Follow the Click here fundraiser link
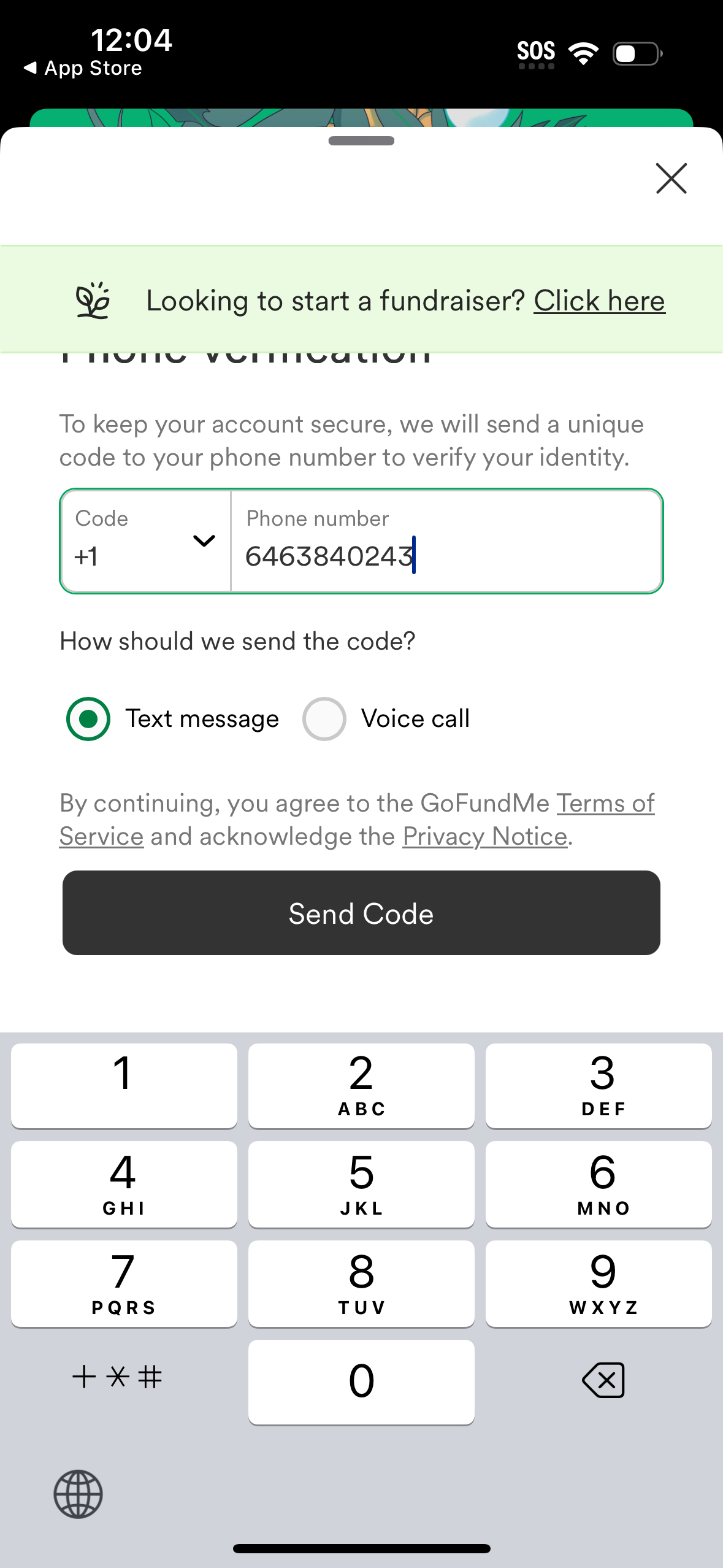 (599, 300)
